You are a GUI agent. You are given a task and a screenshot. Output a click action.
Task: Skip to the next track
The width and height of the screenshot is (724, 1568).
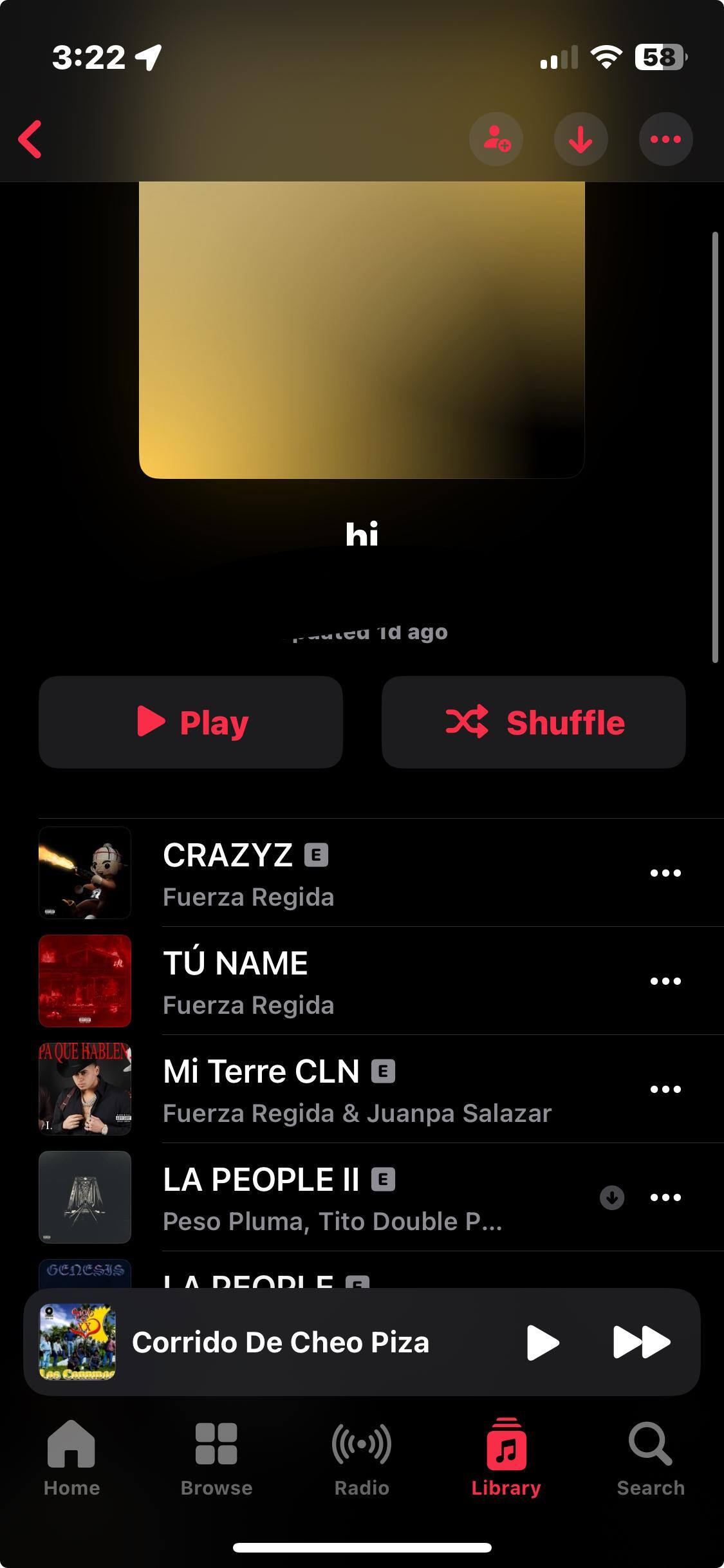coord(642,1343)
